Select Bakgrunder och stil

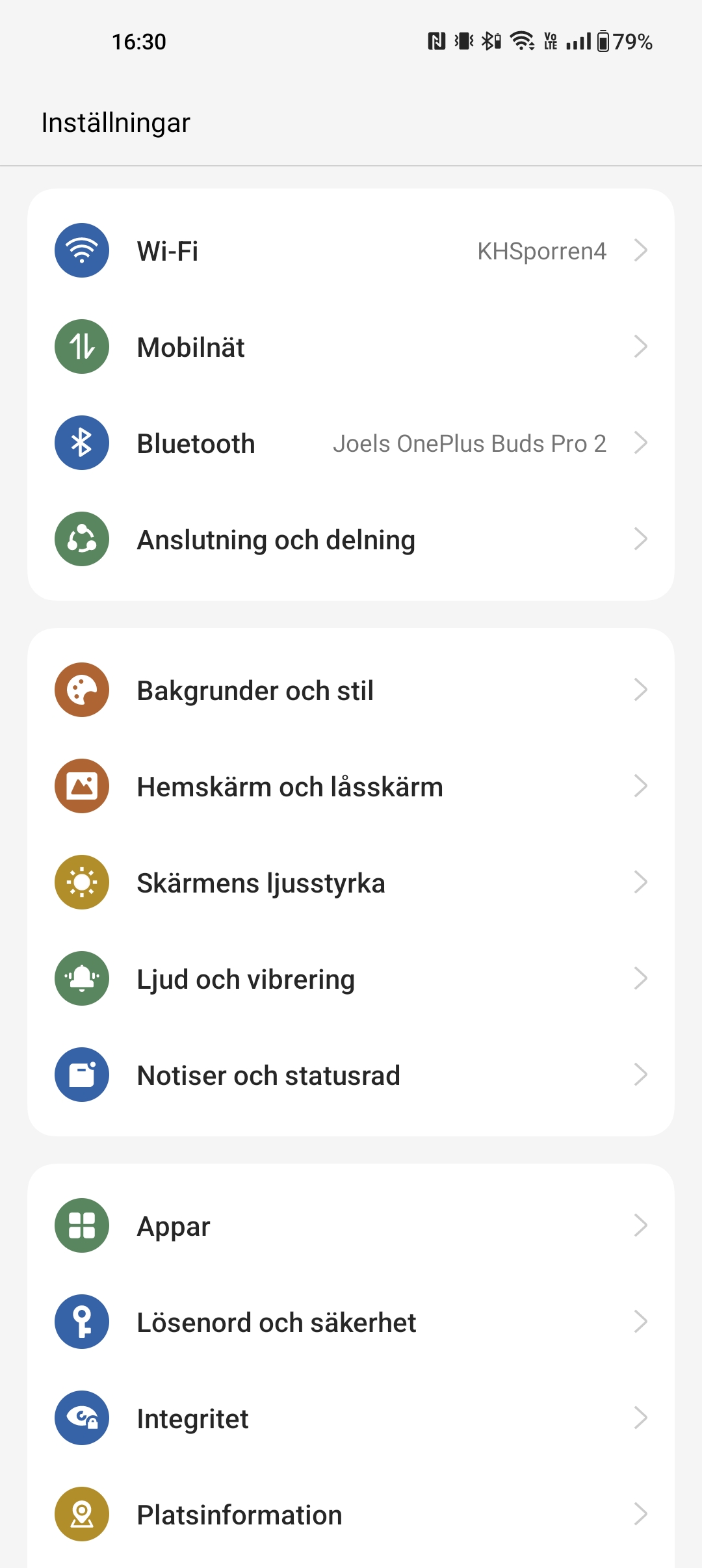point(351,690)
